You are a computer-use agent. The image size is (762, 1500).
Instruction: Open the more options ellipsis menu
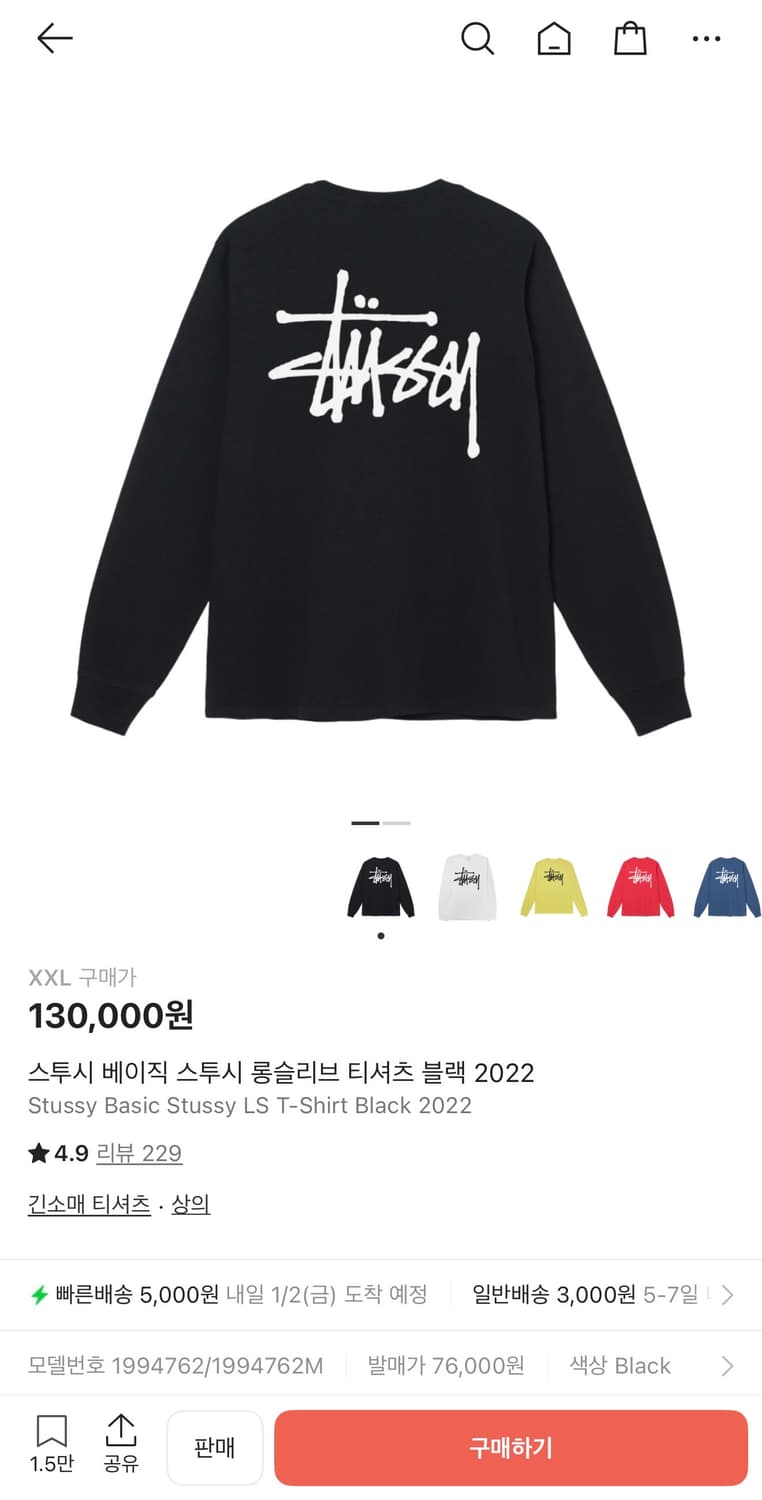[x=707, y=39]
